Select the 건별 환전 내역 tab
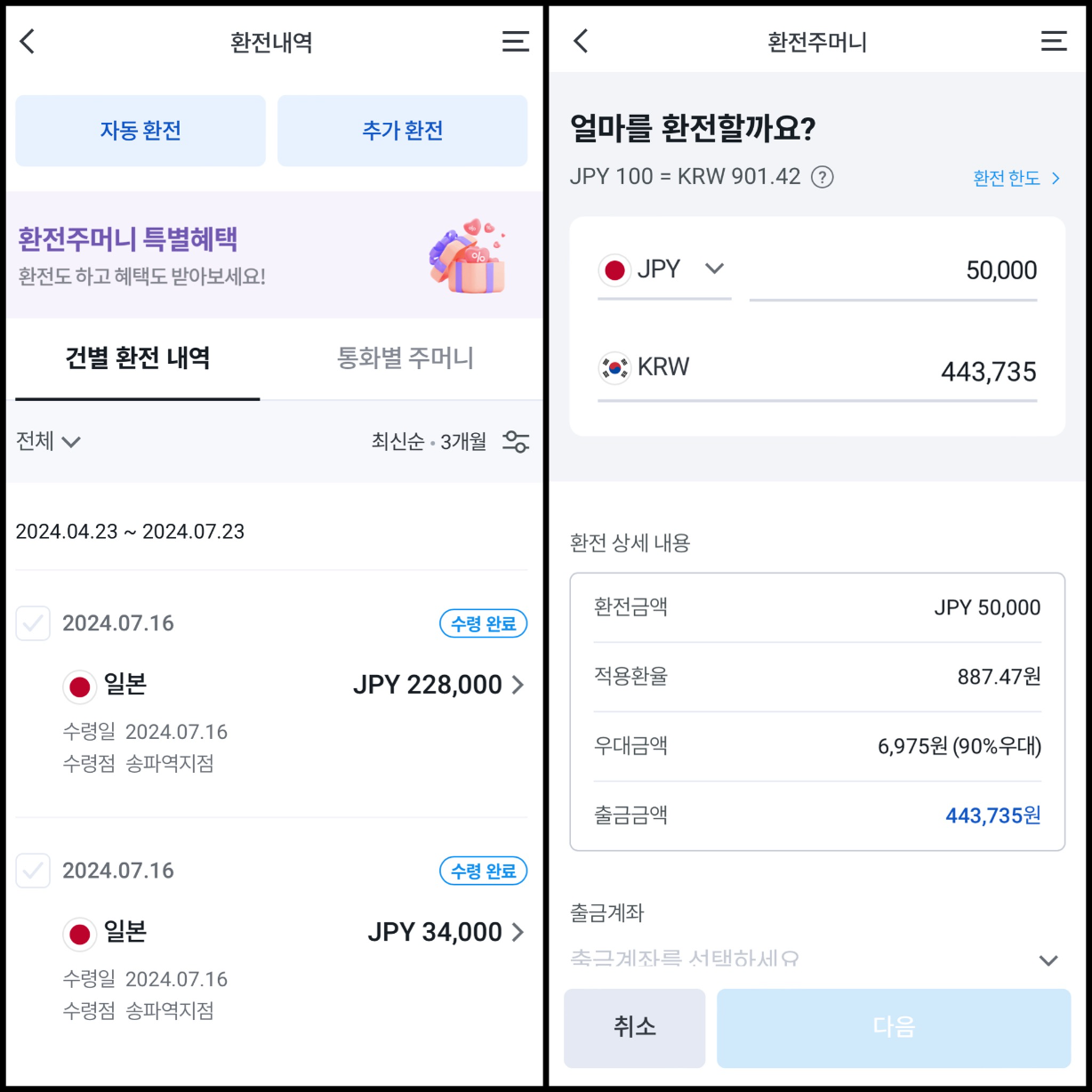The image size is (1092, 1092). pyautogui.click(x=138, y=358)
